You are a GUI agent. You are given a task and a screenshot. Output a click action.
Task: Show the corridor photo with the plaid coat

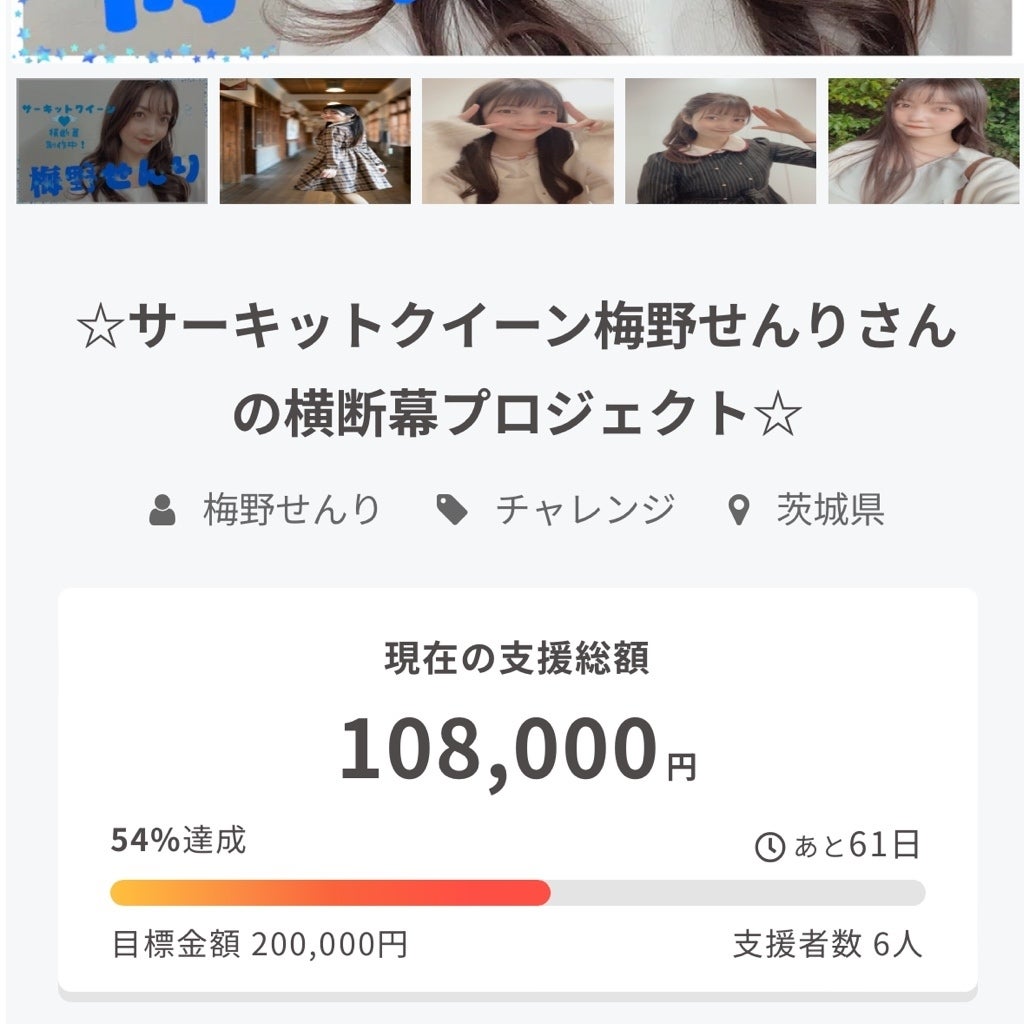(315, 141)
